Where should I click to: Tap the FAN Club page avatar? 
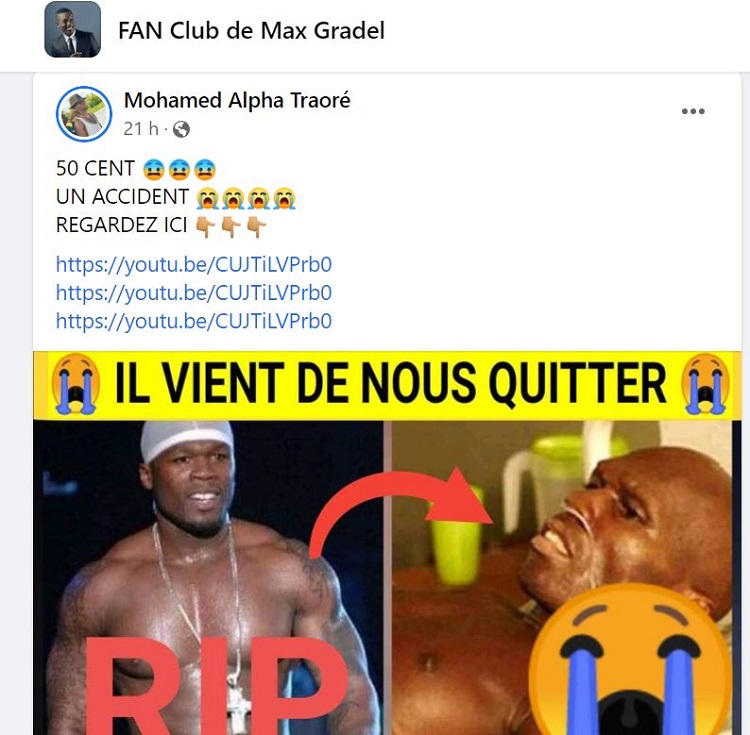(x=73, y=30)
